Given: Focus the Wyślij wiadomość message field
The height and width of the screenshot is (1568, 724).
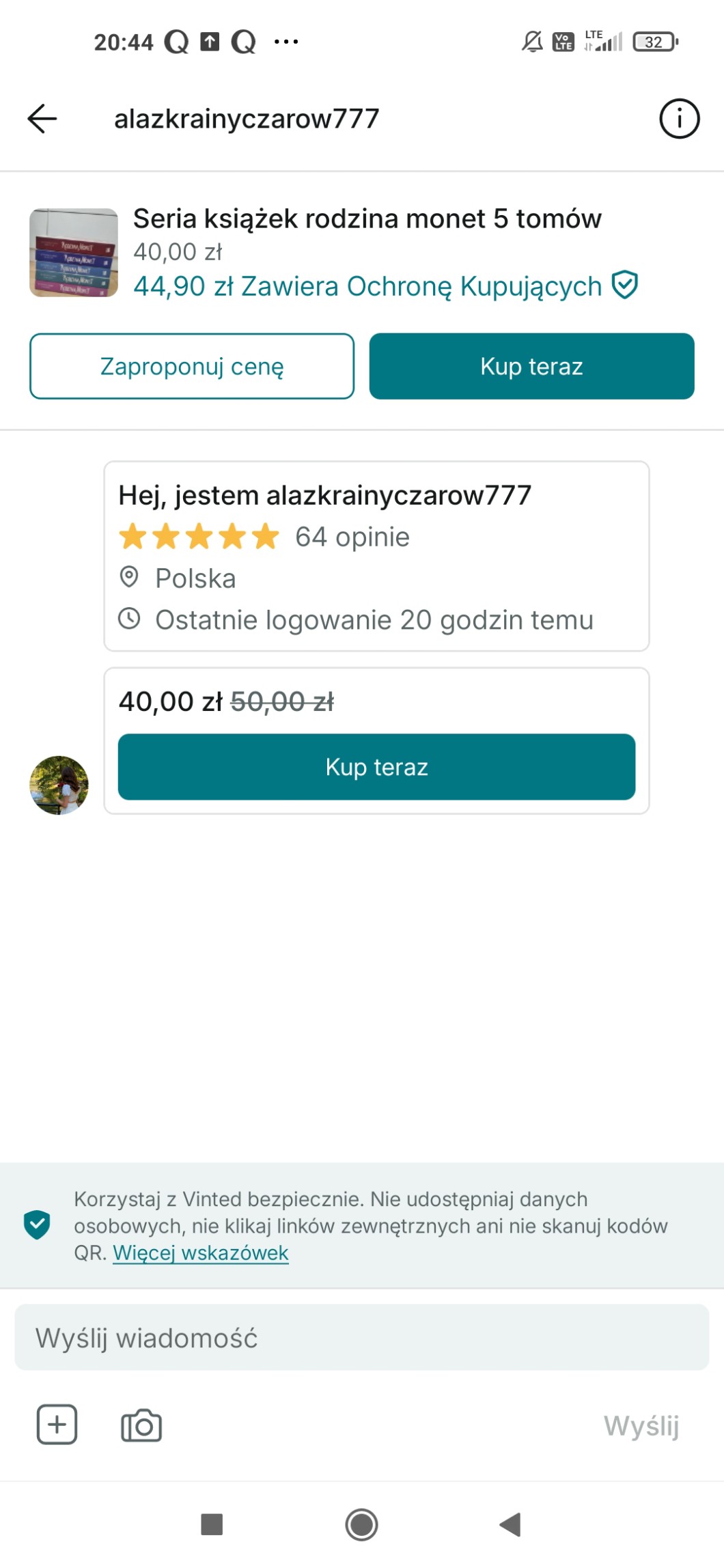Looking at the screenshot, I should click(x=362, y=1338).
